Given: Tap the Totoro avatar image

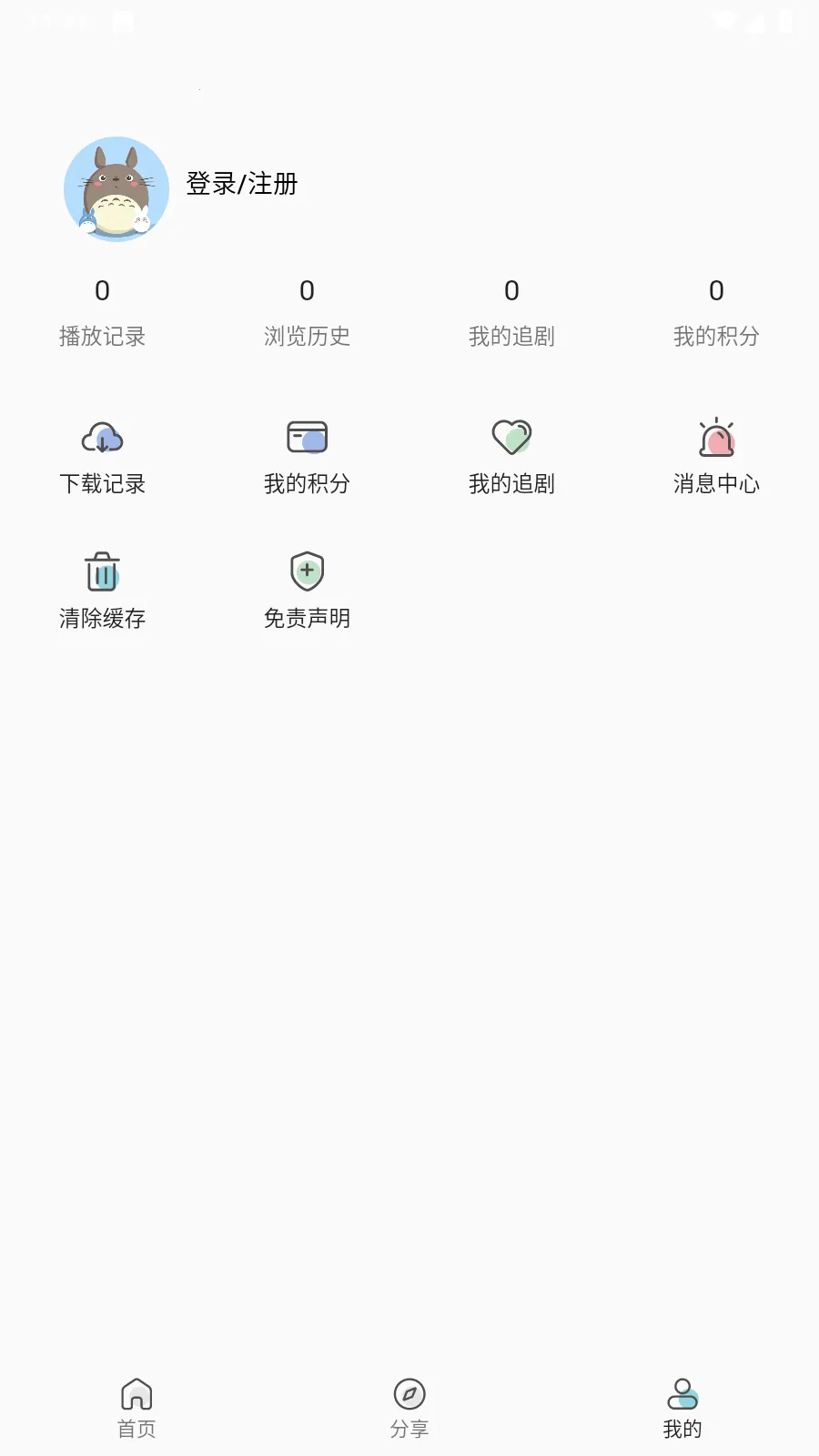Looking at the screenshot, I should (x=116, y=188).
